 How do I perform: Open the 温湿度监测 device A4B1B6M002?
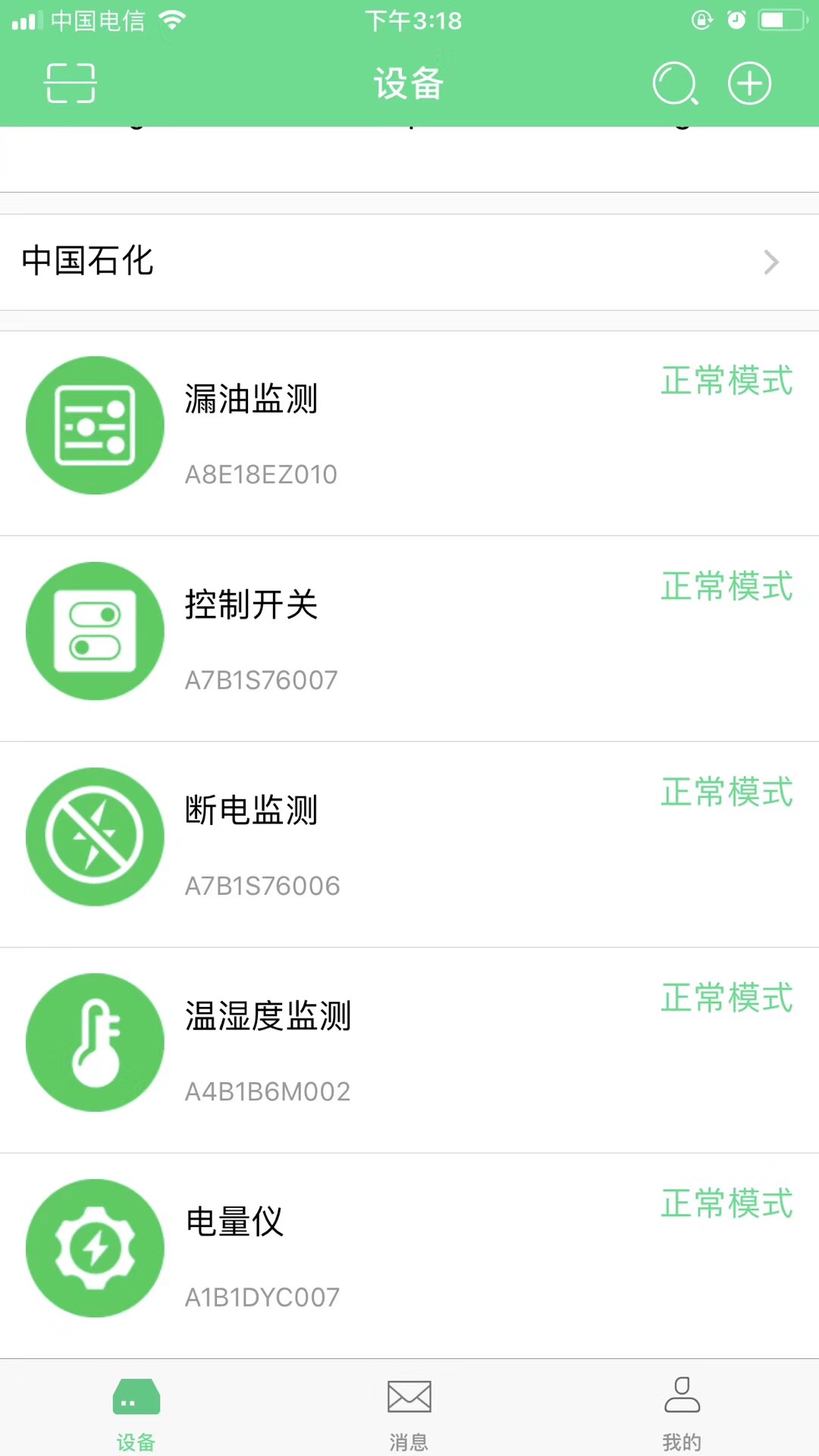click(409, 1050)
